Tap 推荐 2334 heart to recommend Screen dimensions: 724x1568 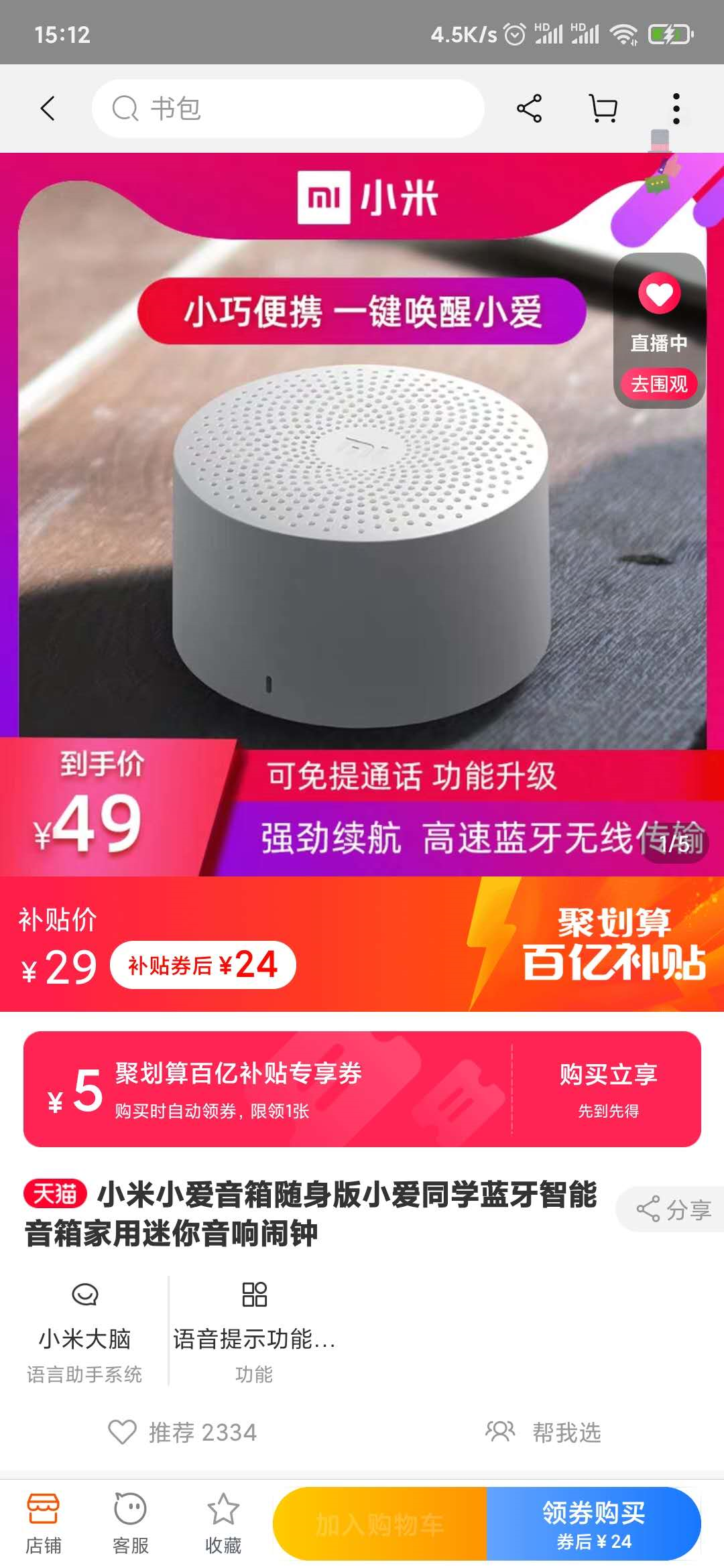(x=182, y=1432)
